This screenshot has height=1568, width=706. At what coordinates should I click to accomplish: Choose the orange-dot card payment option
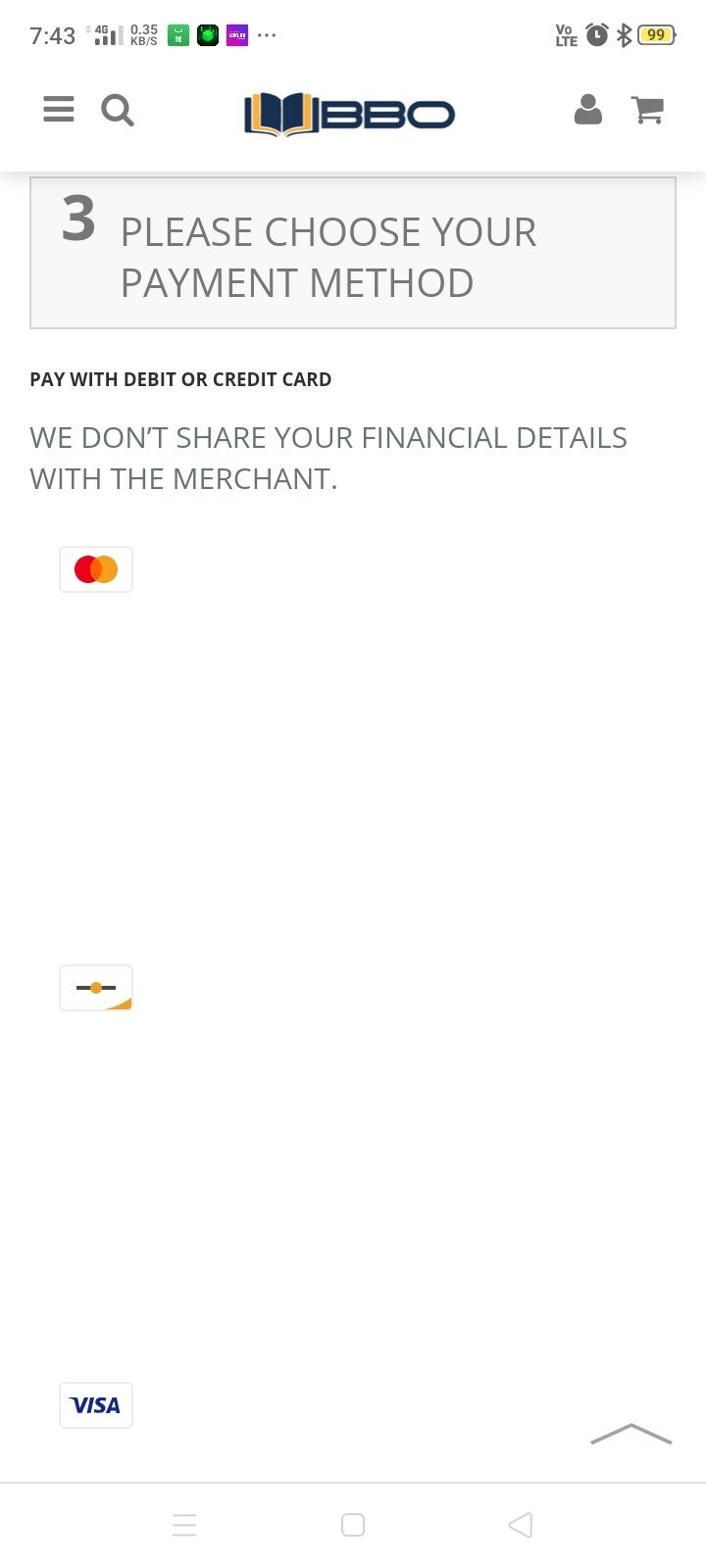(x=96, y=988)
